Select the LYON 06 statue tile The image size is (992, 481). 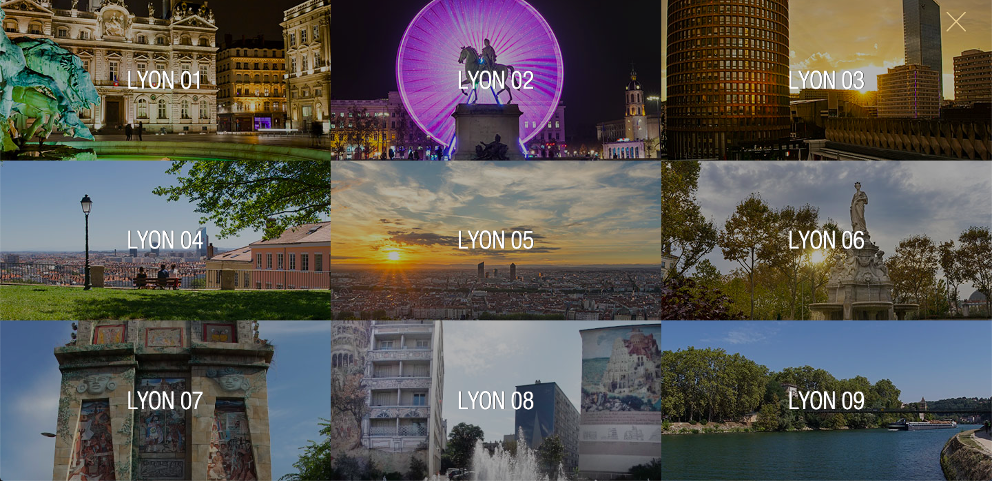826,240
